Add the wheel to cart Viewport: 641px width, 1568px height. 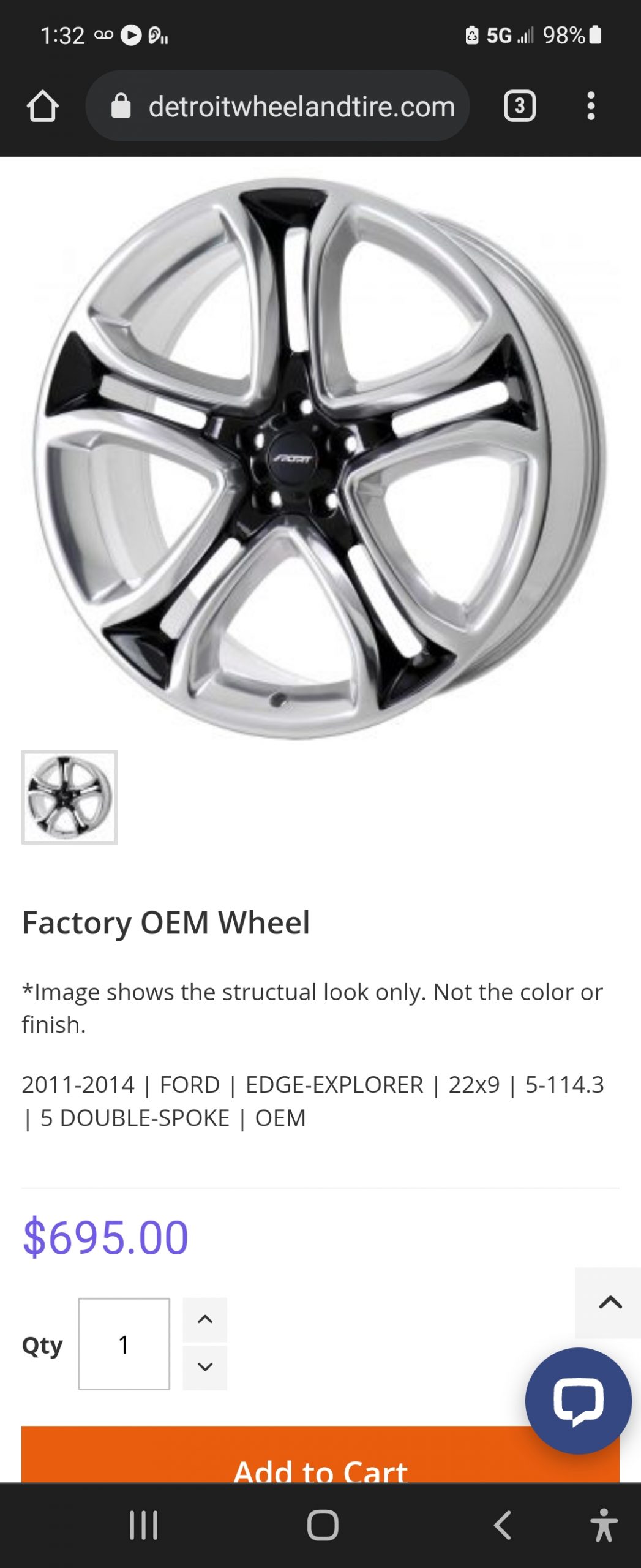point(276,1461)
